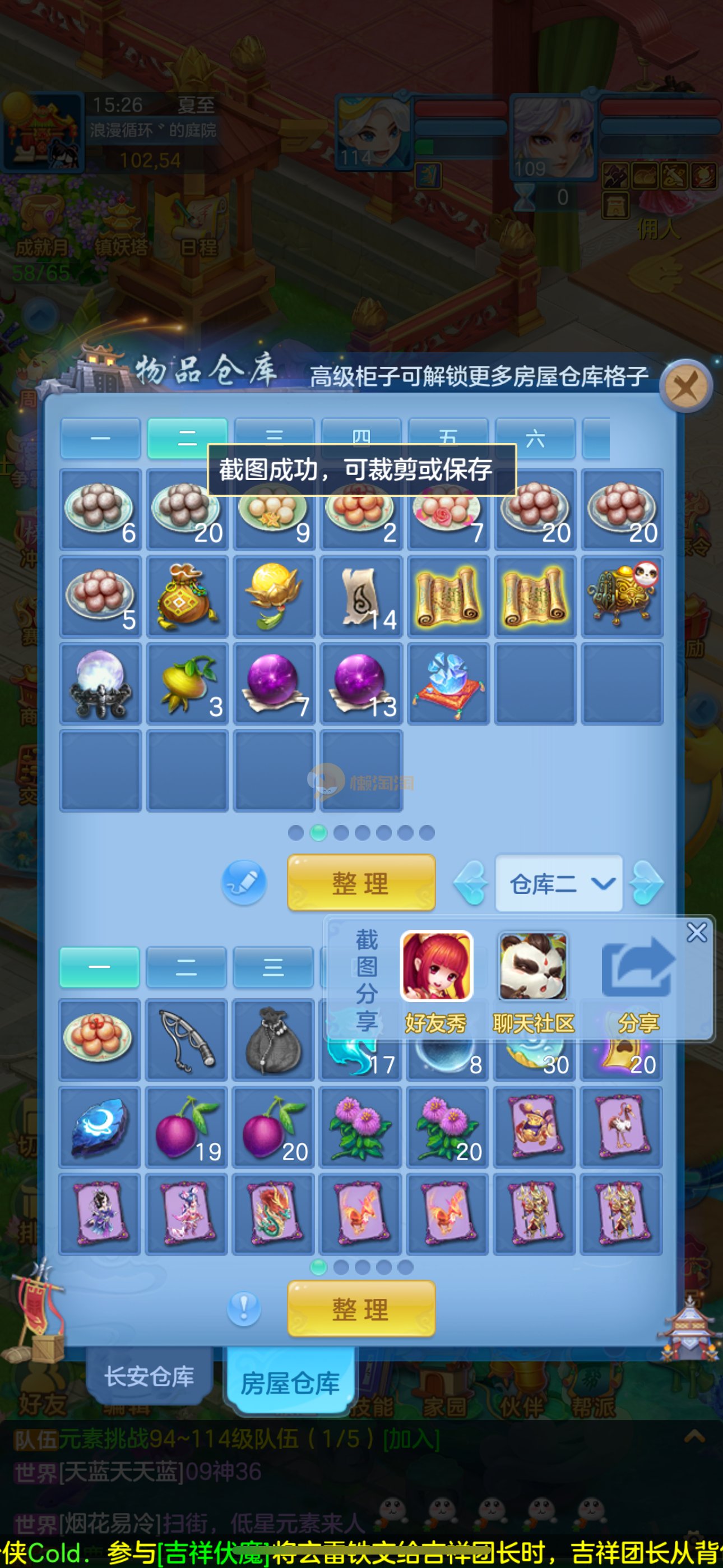Switch to warehouse page tab 一
723x1568 pixels.
(x=100, y=438)
